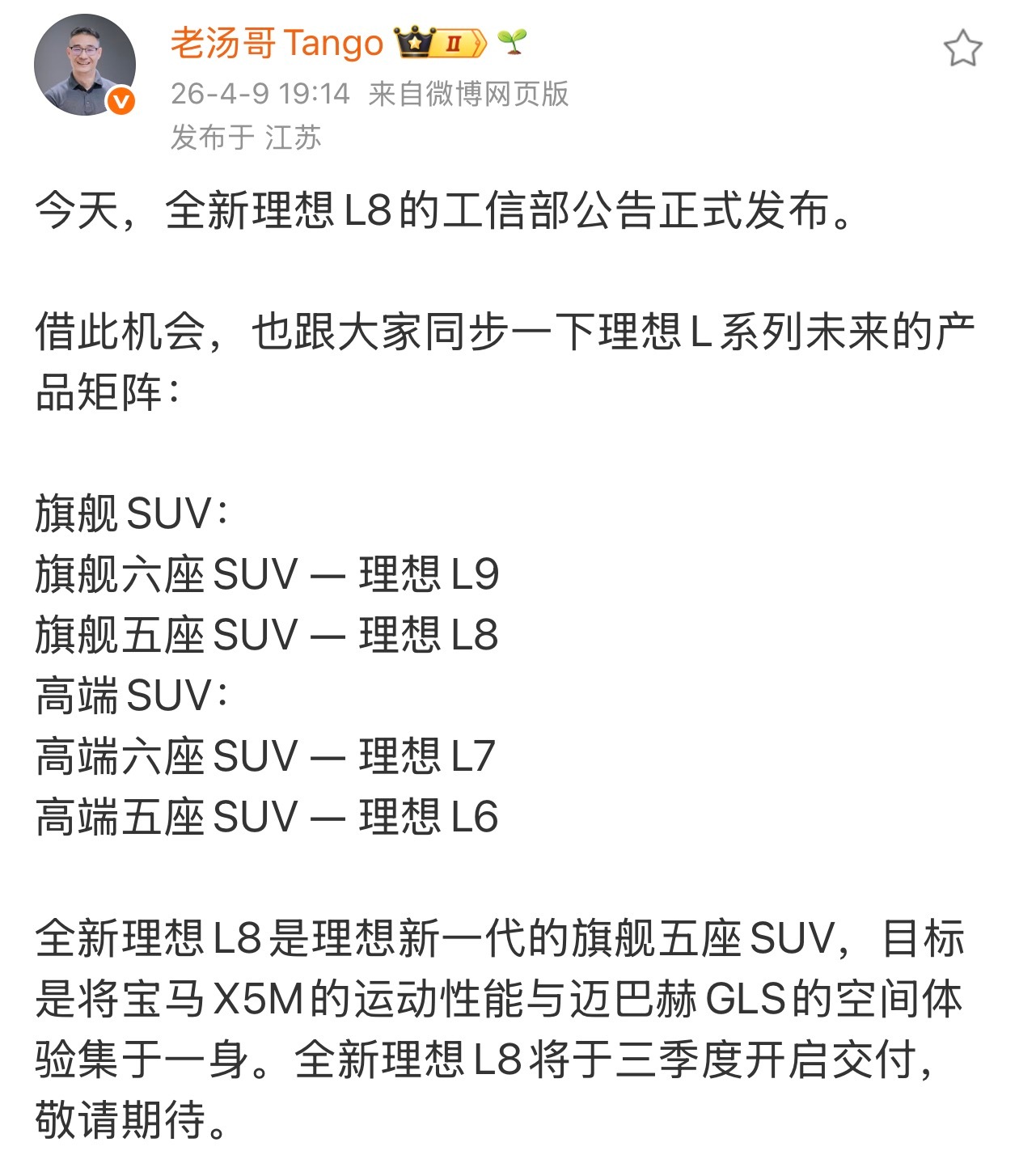The image size is (1019, 1176).
Task: Click the green sprout badge after username
Action: pyautogui.click(x=512, y=42)
